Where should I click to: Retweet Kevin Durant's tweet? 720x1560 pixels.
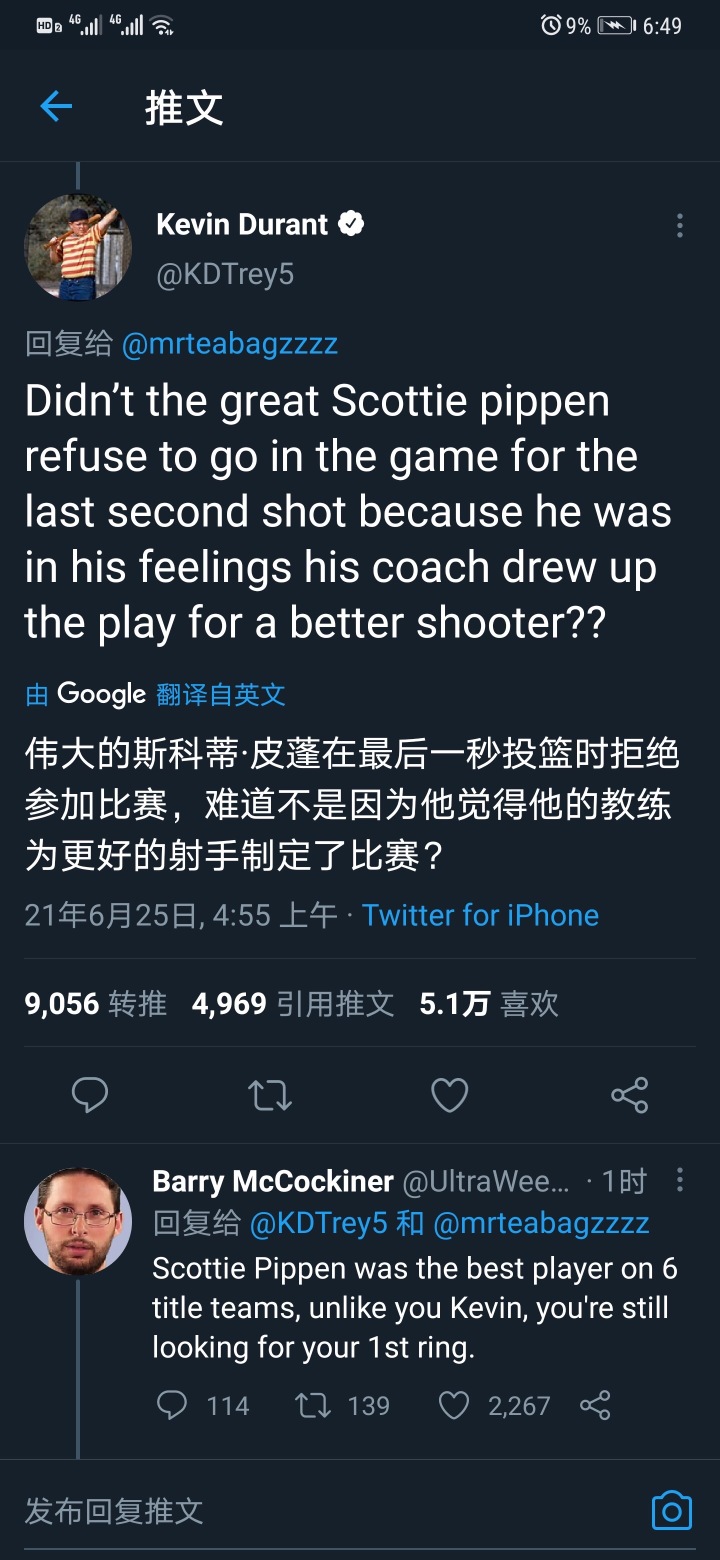click(x=270, y=1095)
